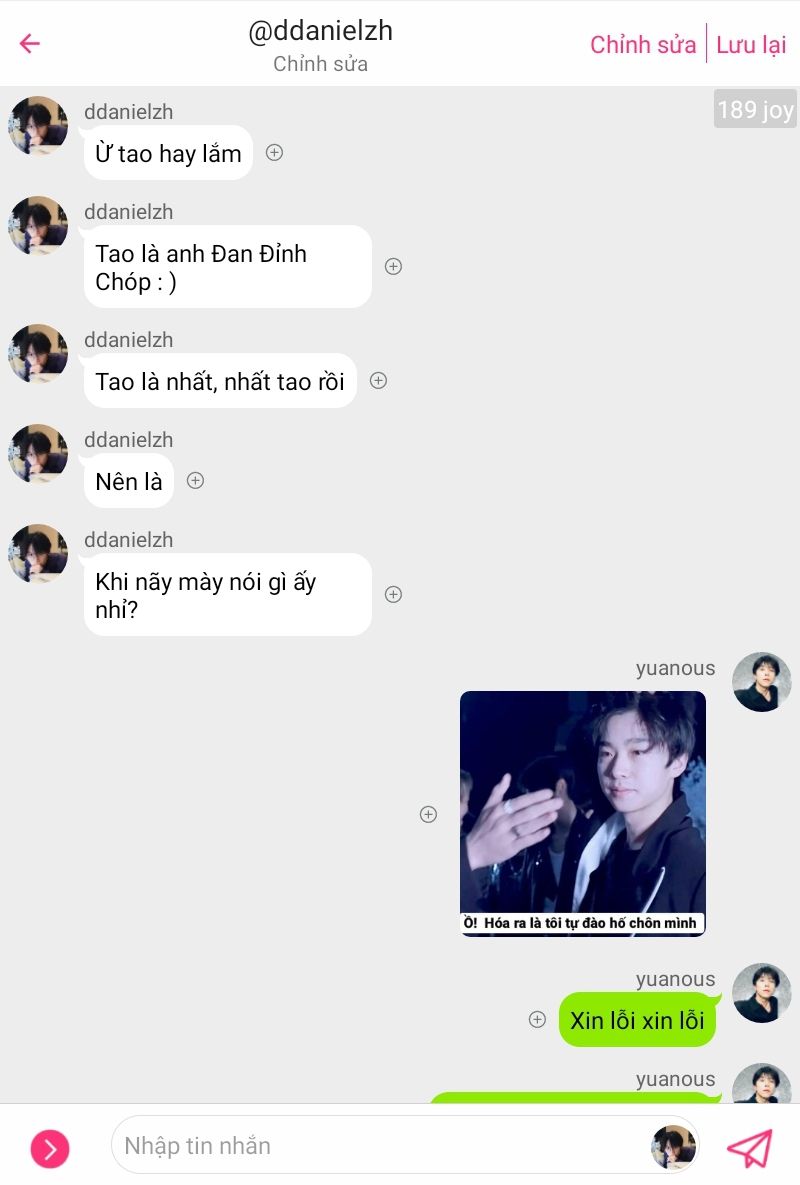Send the message with the paper plane
800x1185 pixels.
pos(749,1148)
